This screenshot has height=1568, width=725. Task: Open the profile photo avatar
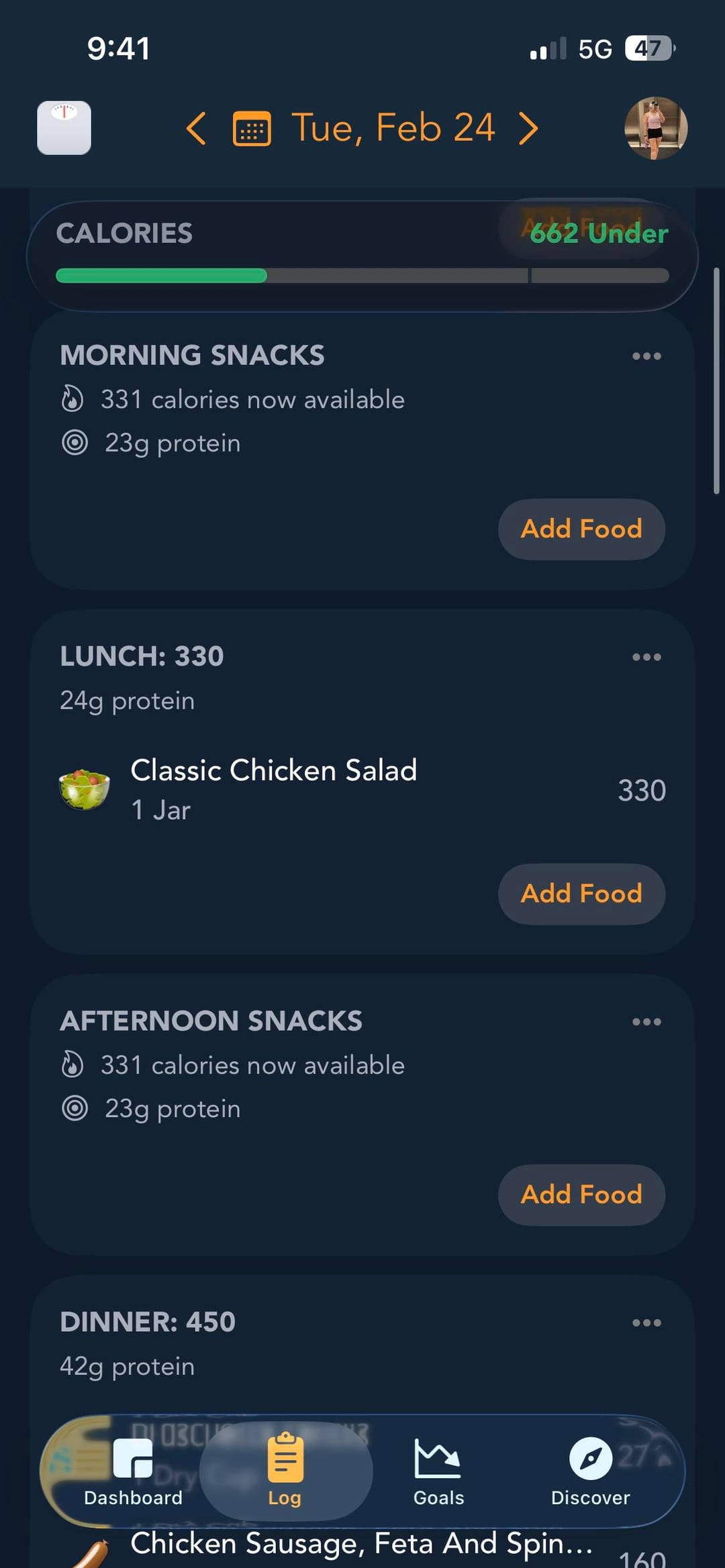[x=655, y=128]
